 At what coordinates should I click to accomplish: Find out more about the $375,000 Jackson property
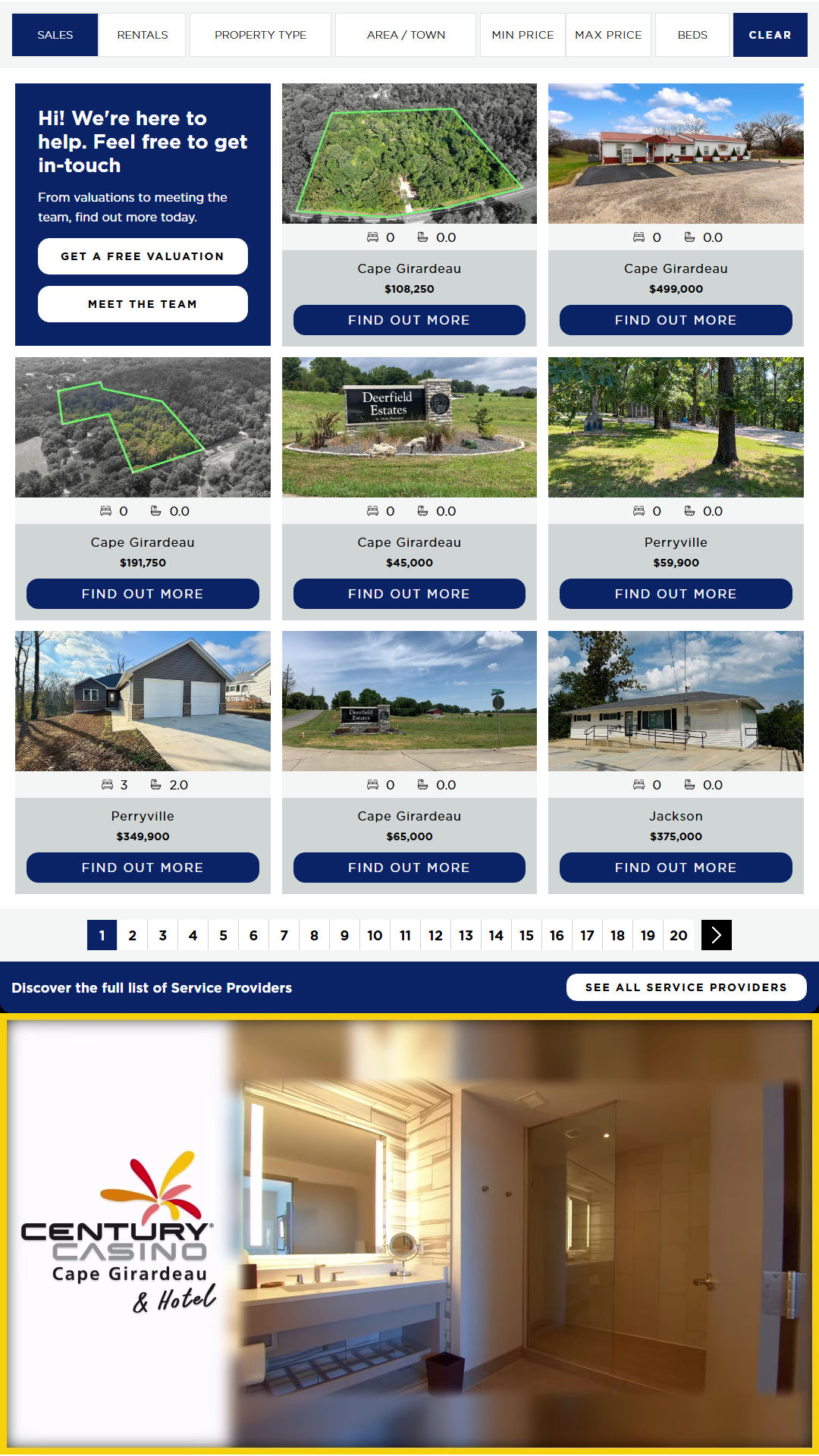pyautogui.click(x=676, y=868)
